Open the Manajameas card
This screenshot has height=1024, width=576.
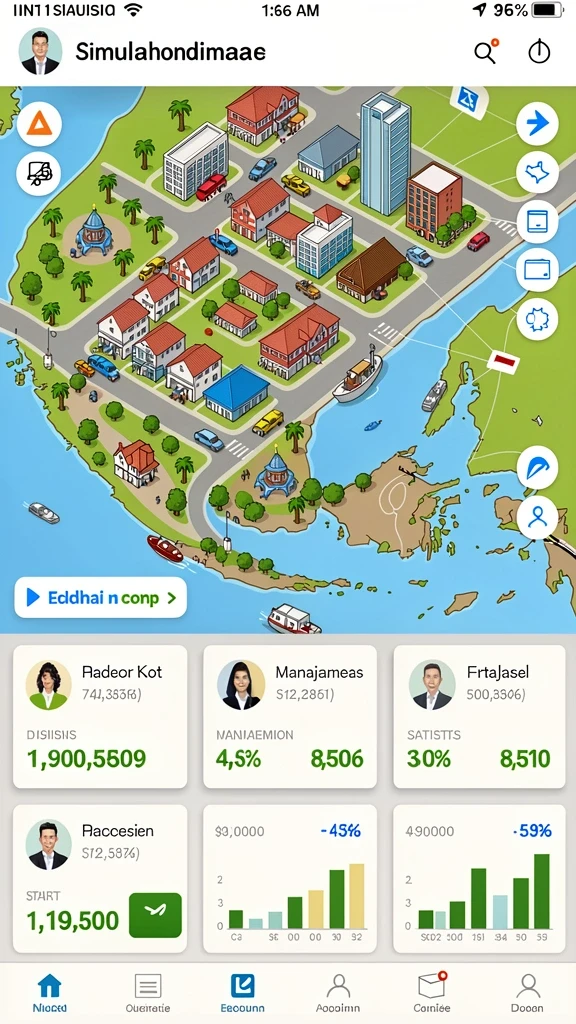point(290,717)
